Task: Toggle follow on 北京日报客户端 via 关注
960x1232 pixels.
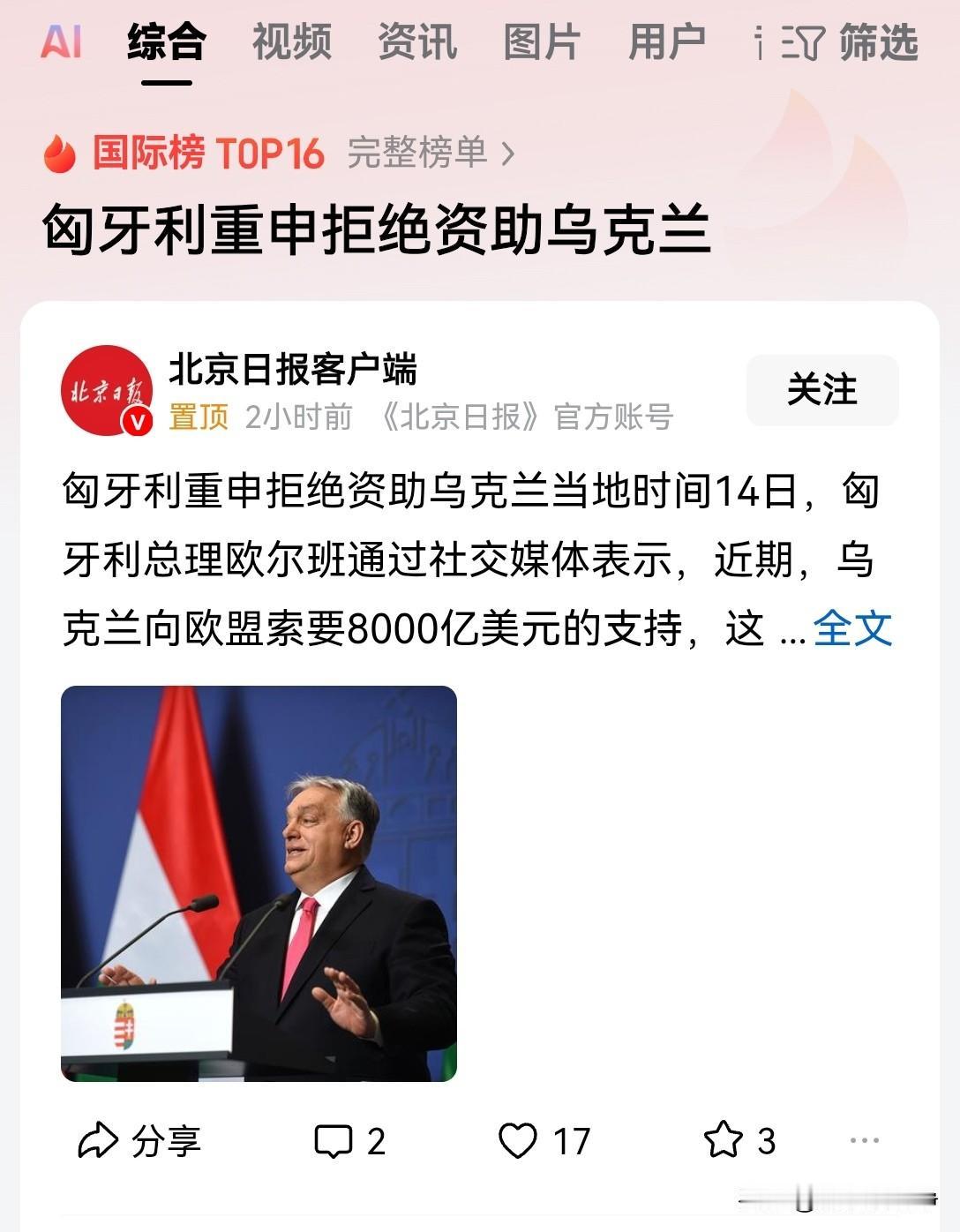Action: pyautogui.click(x=821, y=390)
